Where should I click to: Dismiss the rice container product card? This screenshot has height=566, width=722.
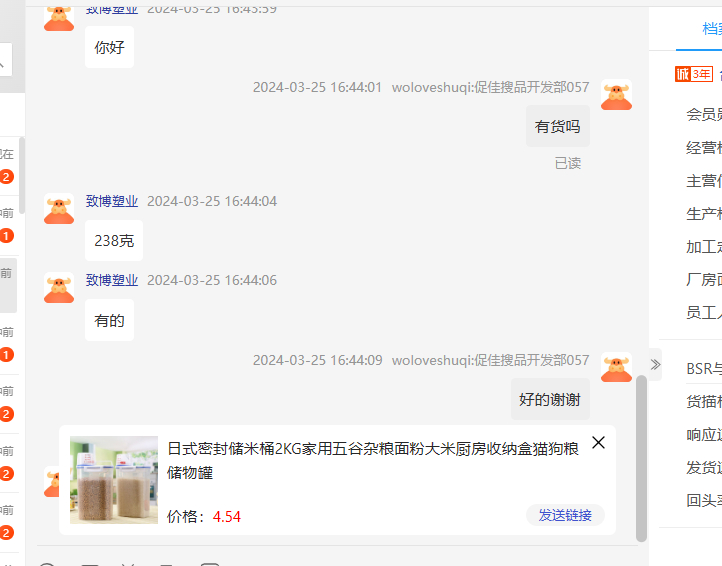pyautogui.click(x=598, y=443)
